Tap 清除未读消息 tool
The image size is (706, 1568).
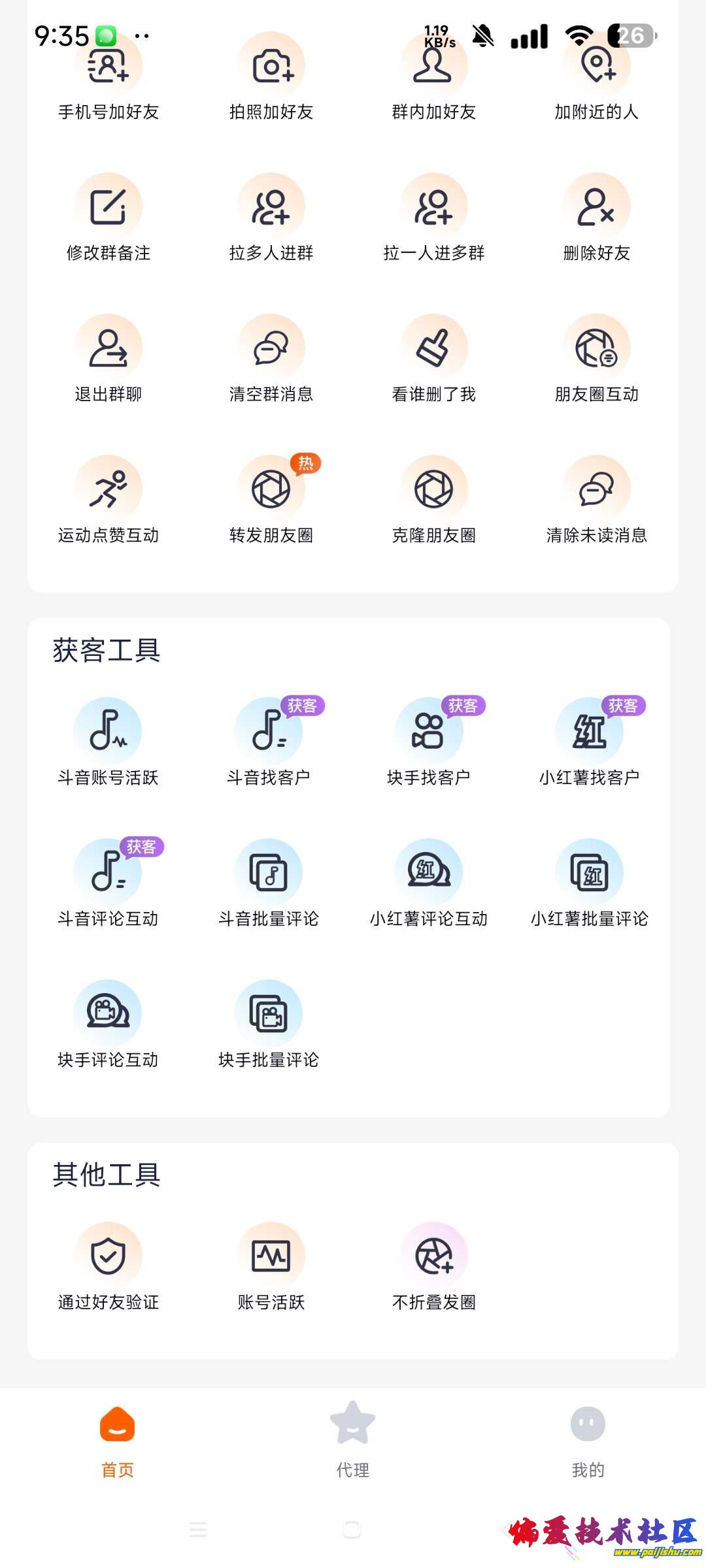click(x=596, y=490)
